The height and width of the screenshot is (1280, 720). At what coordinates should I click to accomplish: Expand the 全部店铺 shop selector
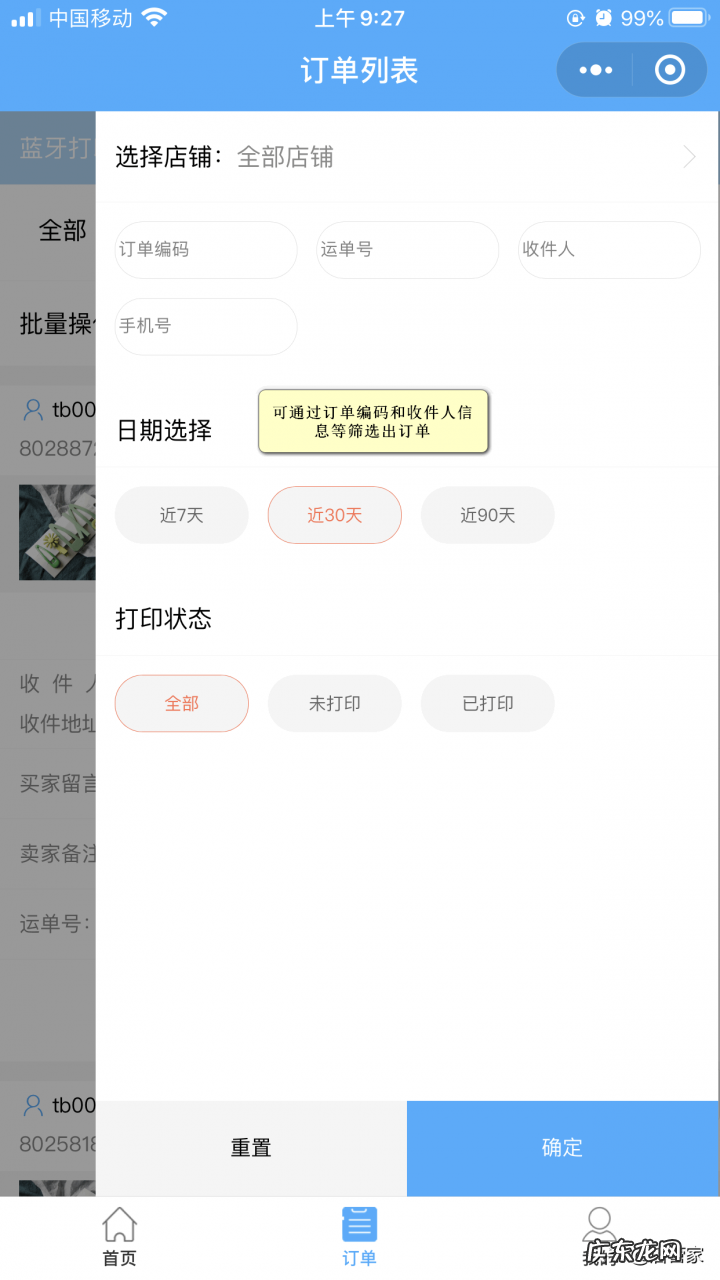click(285, 156)
